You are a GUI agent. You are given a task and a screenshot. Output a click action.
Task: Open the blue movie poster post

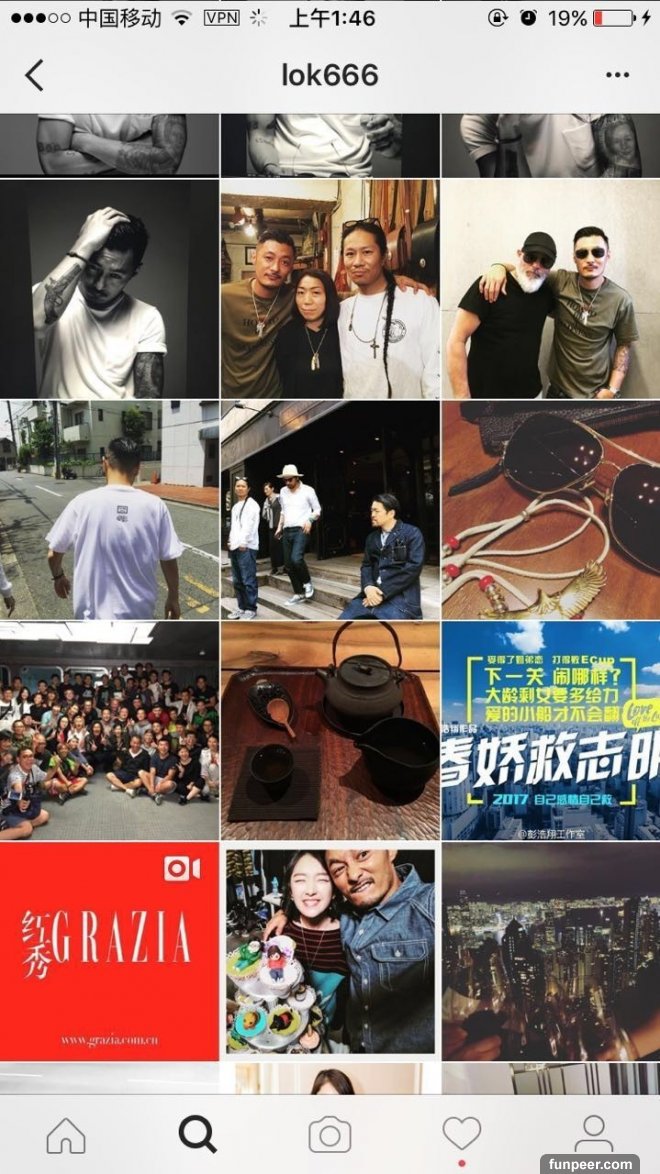pyautogui.click(x=551, y=731)
